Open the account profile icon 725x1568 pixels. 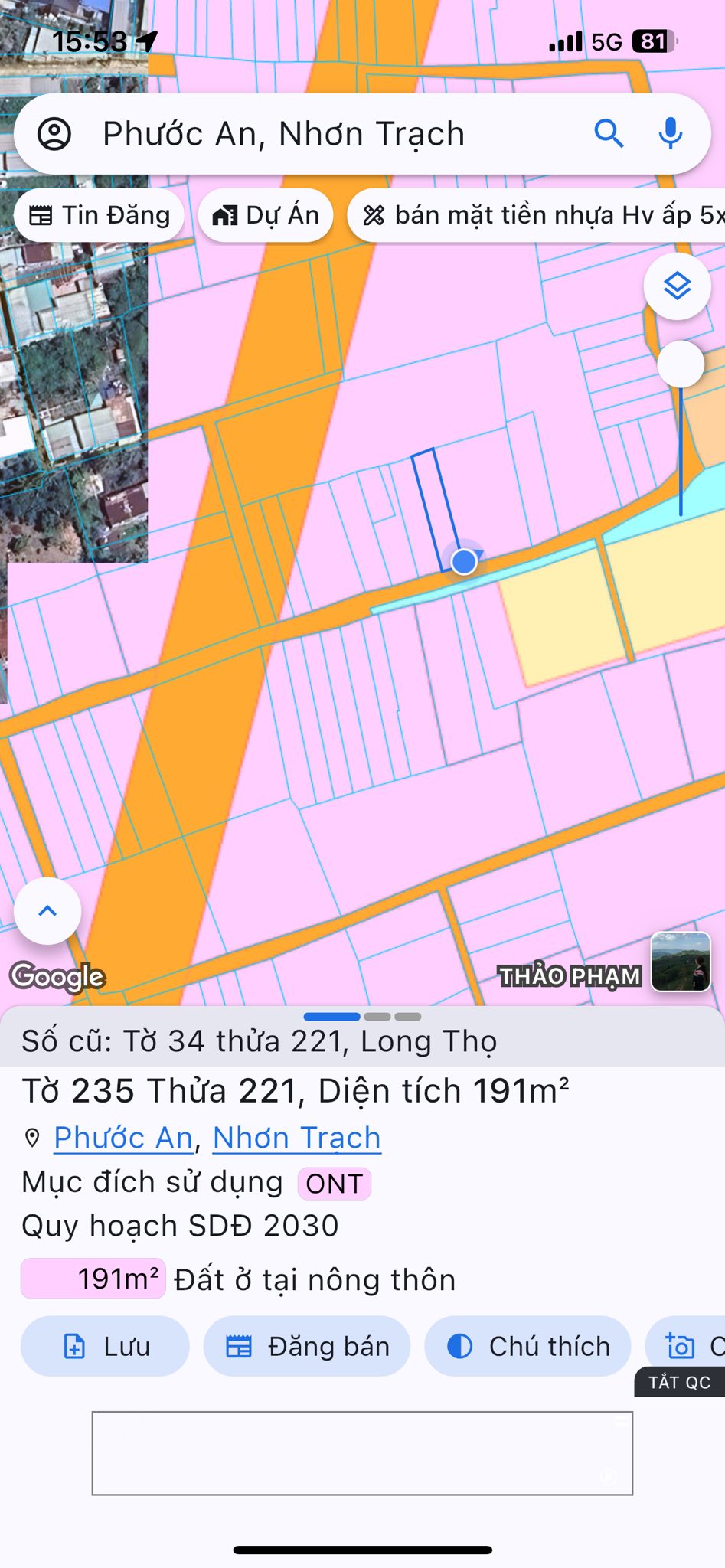pos(54,134)
